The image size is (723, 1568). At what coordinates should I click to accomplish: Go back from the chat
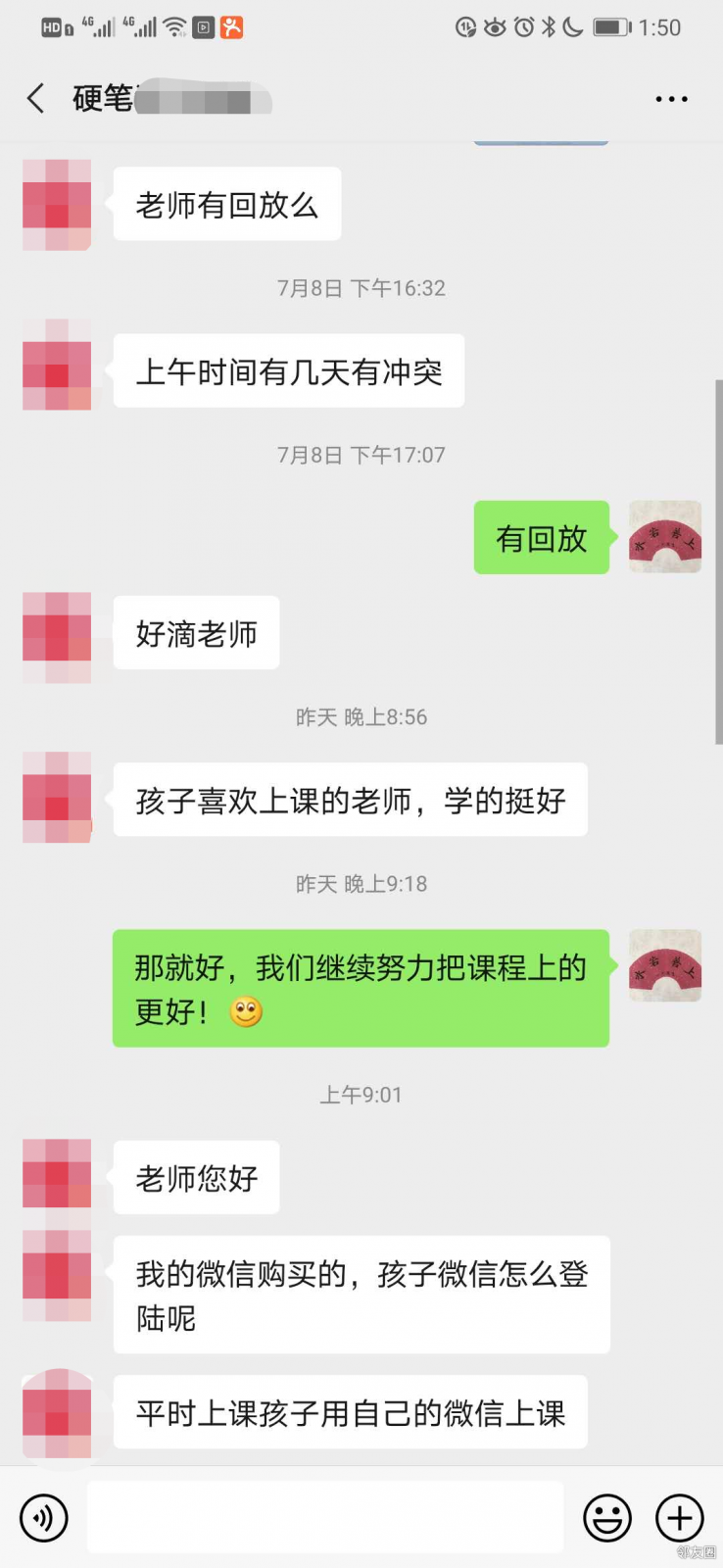click(36, 98)
